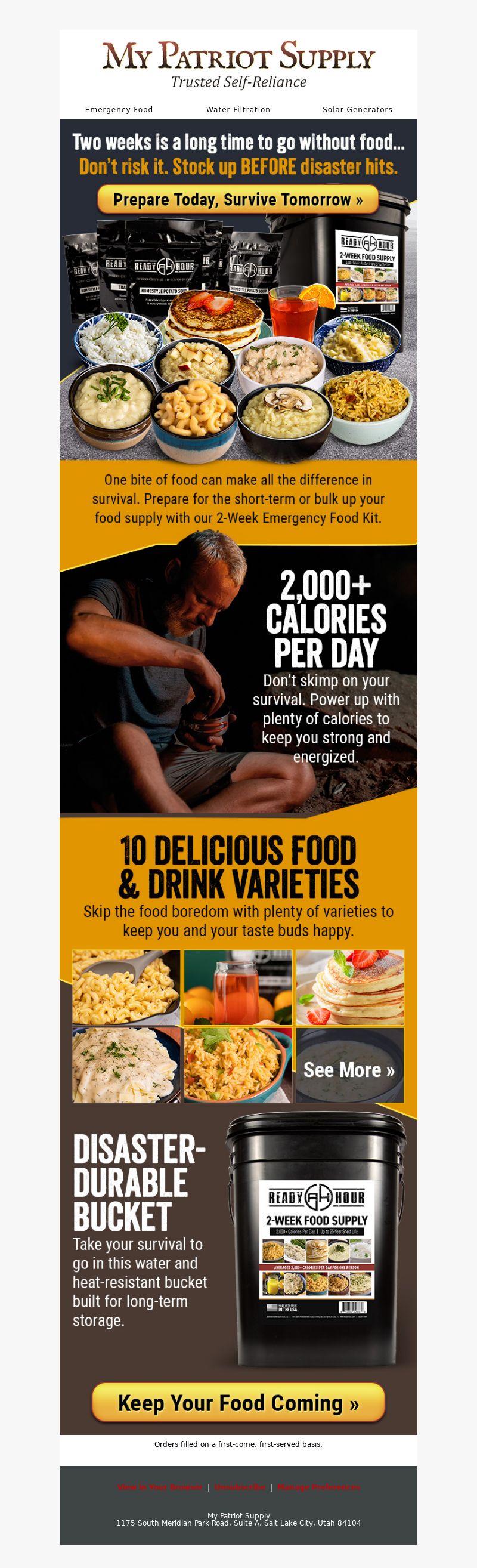Open the Emergency Food link
The width and height of the screenshot is (477, 1568).
pos(119,110)
